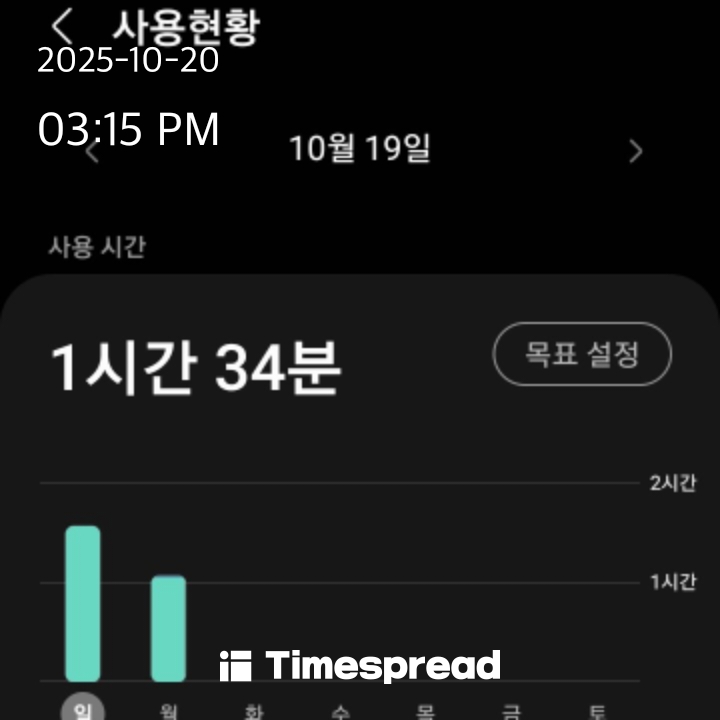Image resolution: width=720 pixels, height=720 pixels.
Task: Go to the next day after 10월 19일
Action: (x=636, y=152)
